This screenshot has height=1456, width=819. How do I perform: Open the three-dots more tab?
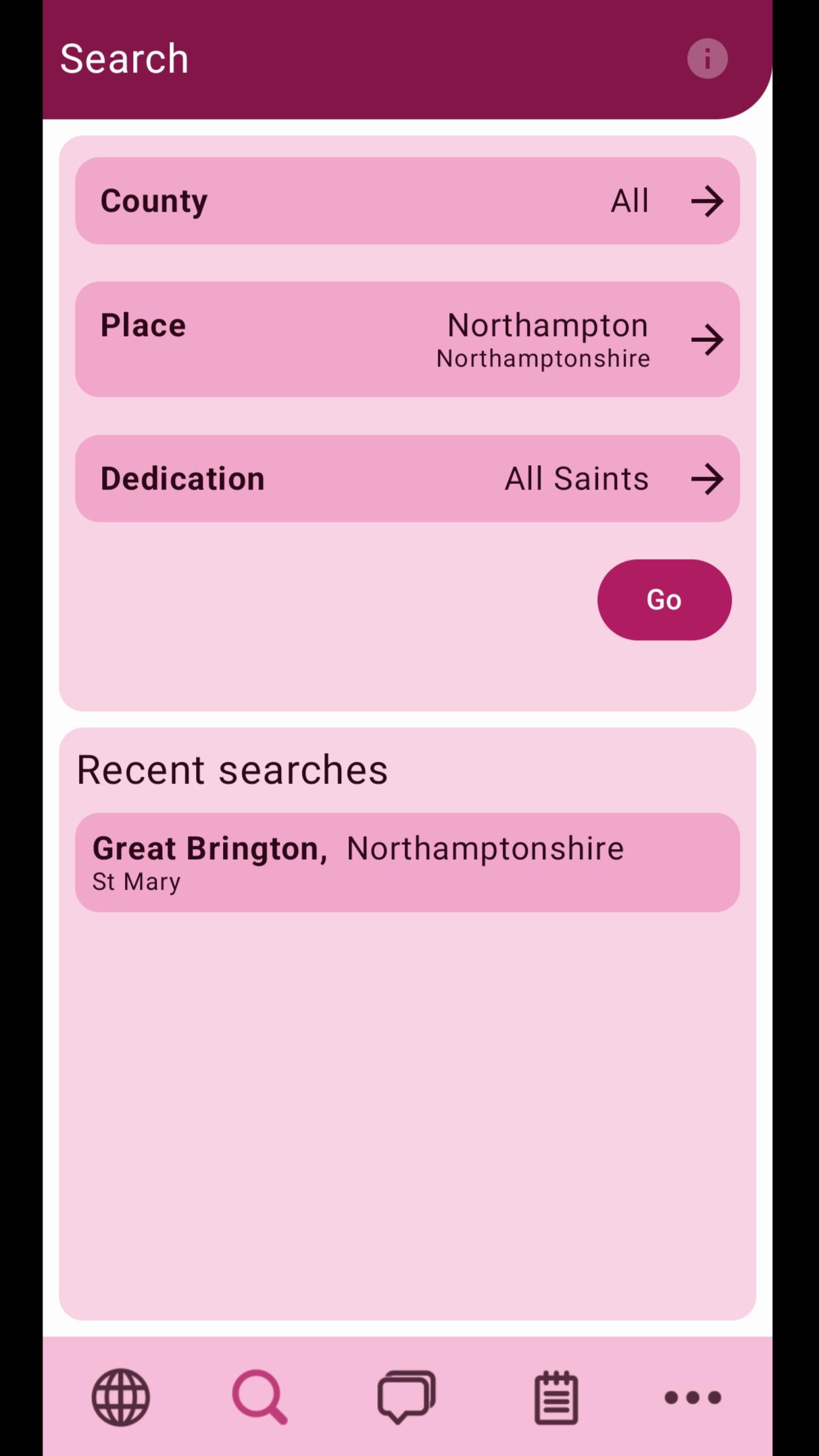[693, 1397]
